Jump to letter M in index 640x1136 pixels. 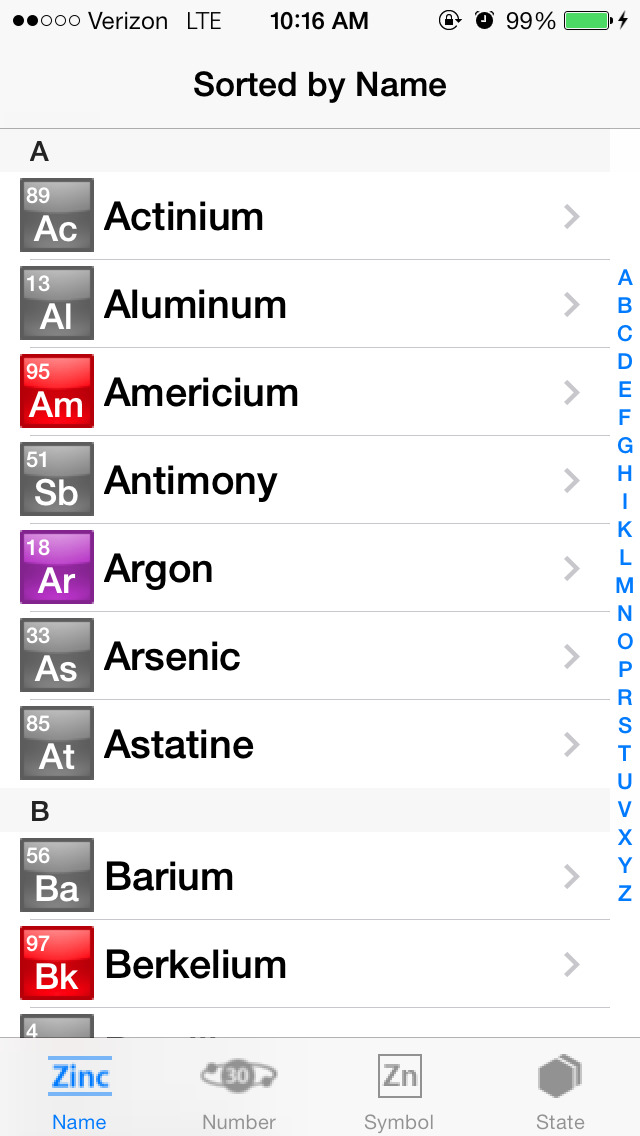(x=624, y=585)
